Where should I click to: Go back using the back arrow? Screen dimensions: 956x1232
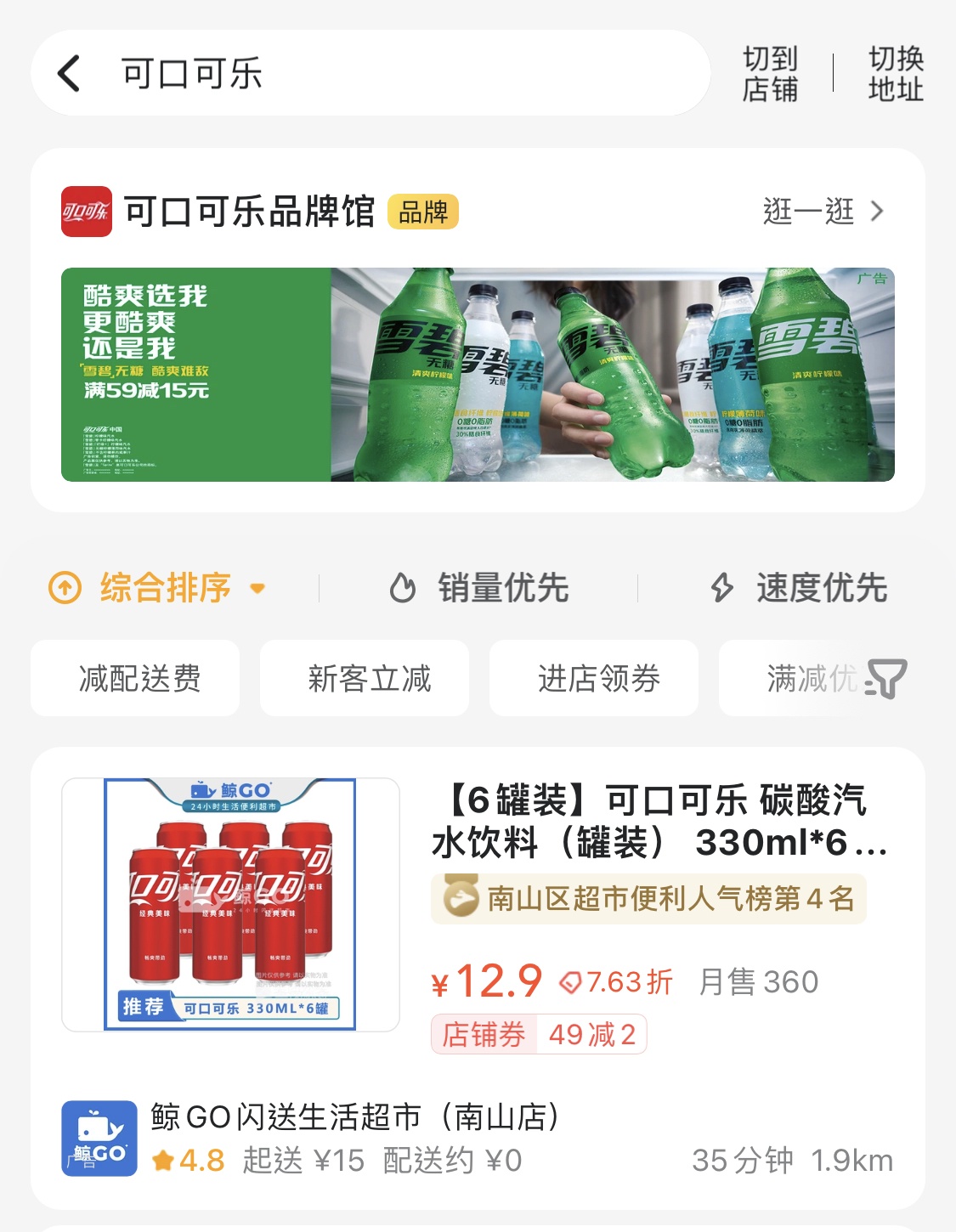click(x=70, y=74)
